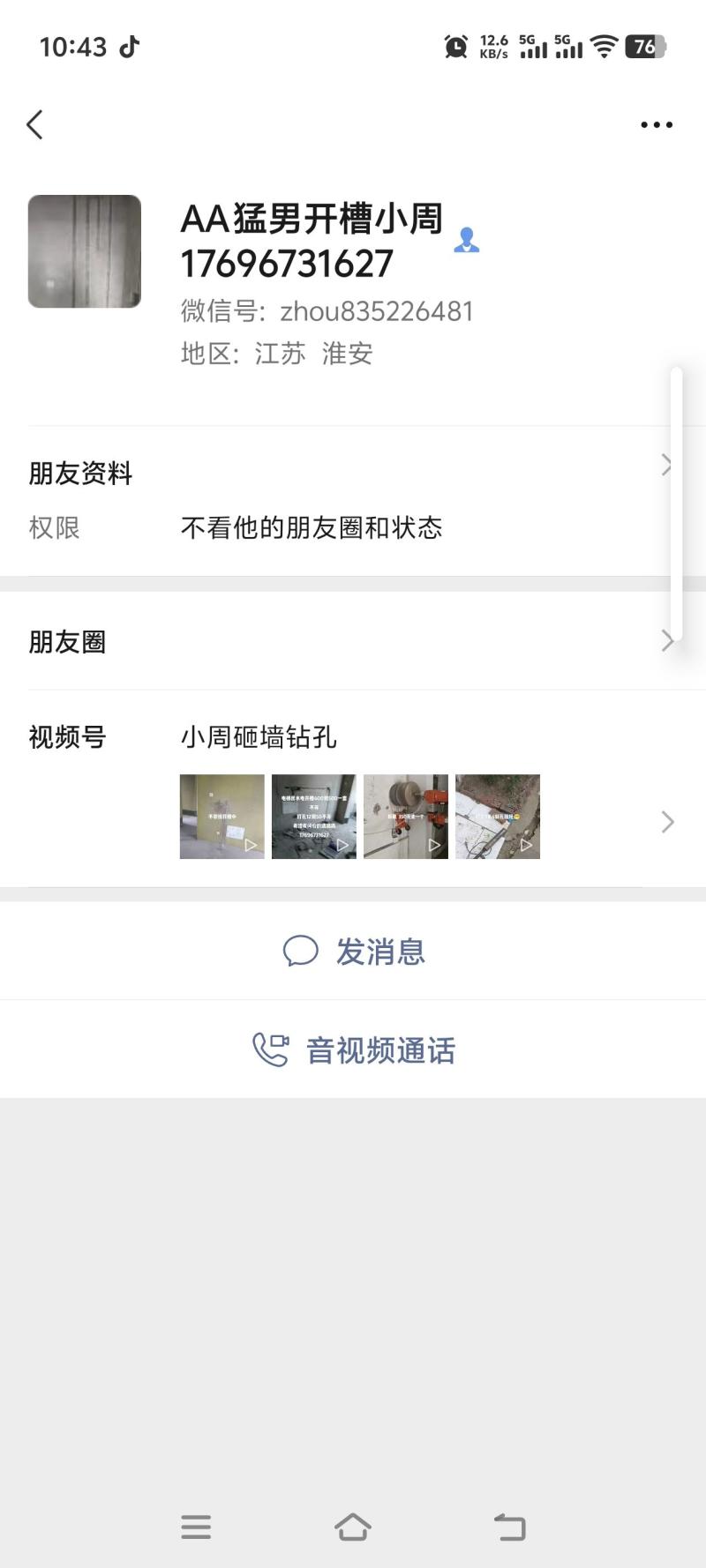This screenshot has width=706, height=1568.
Task: Tap 发消息 to send a message
Action: pyautogui.click(x=353, y=952)
